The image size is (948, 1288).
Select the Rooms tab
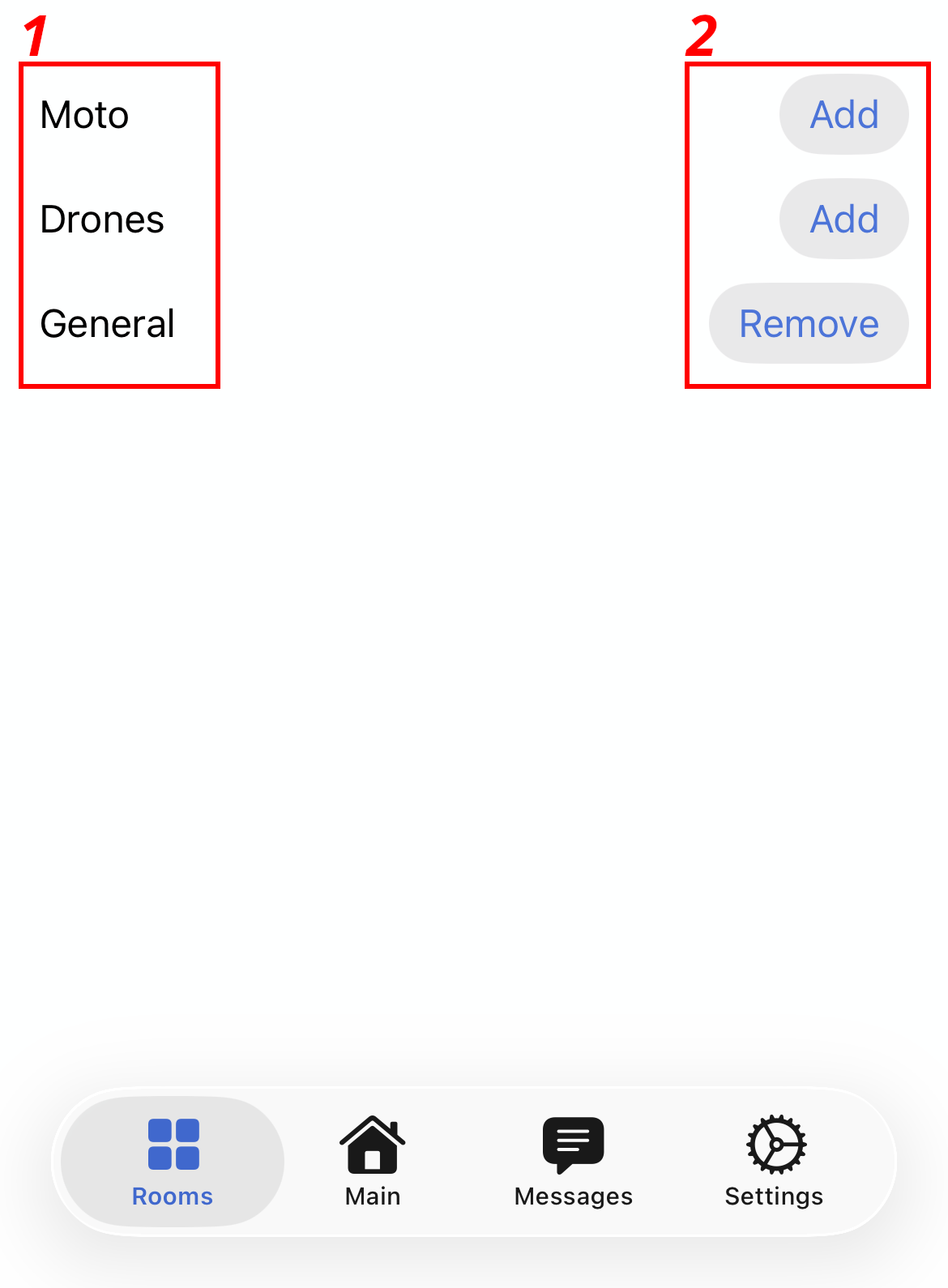click(173, 1161)
